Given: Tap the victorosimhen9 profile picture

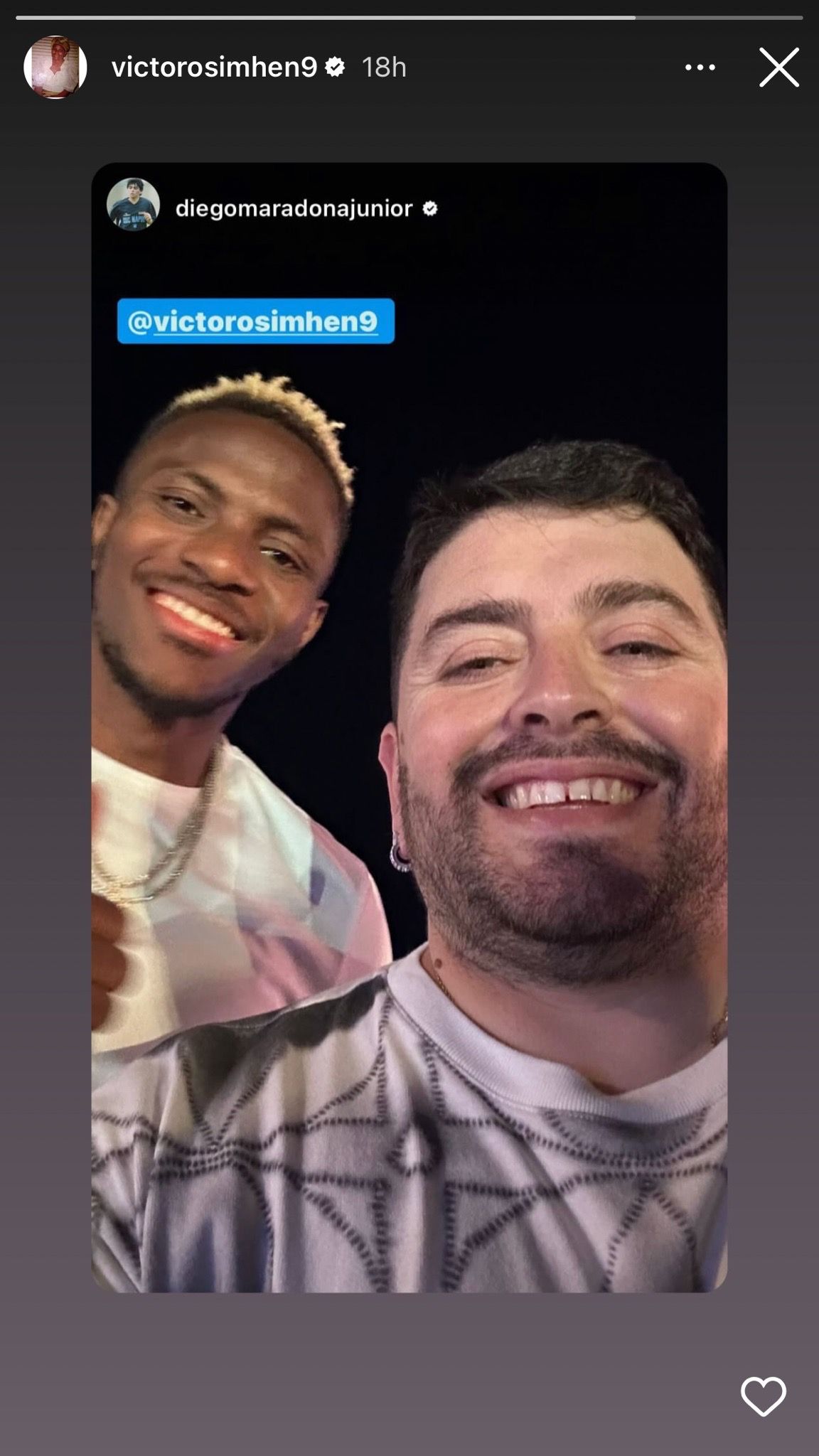Looking at the screenshot, I should [55, 67].
